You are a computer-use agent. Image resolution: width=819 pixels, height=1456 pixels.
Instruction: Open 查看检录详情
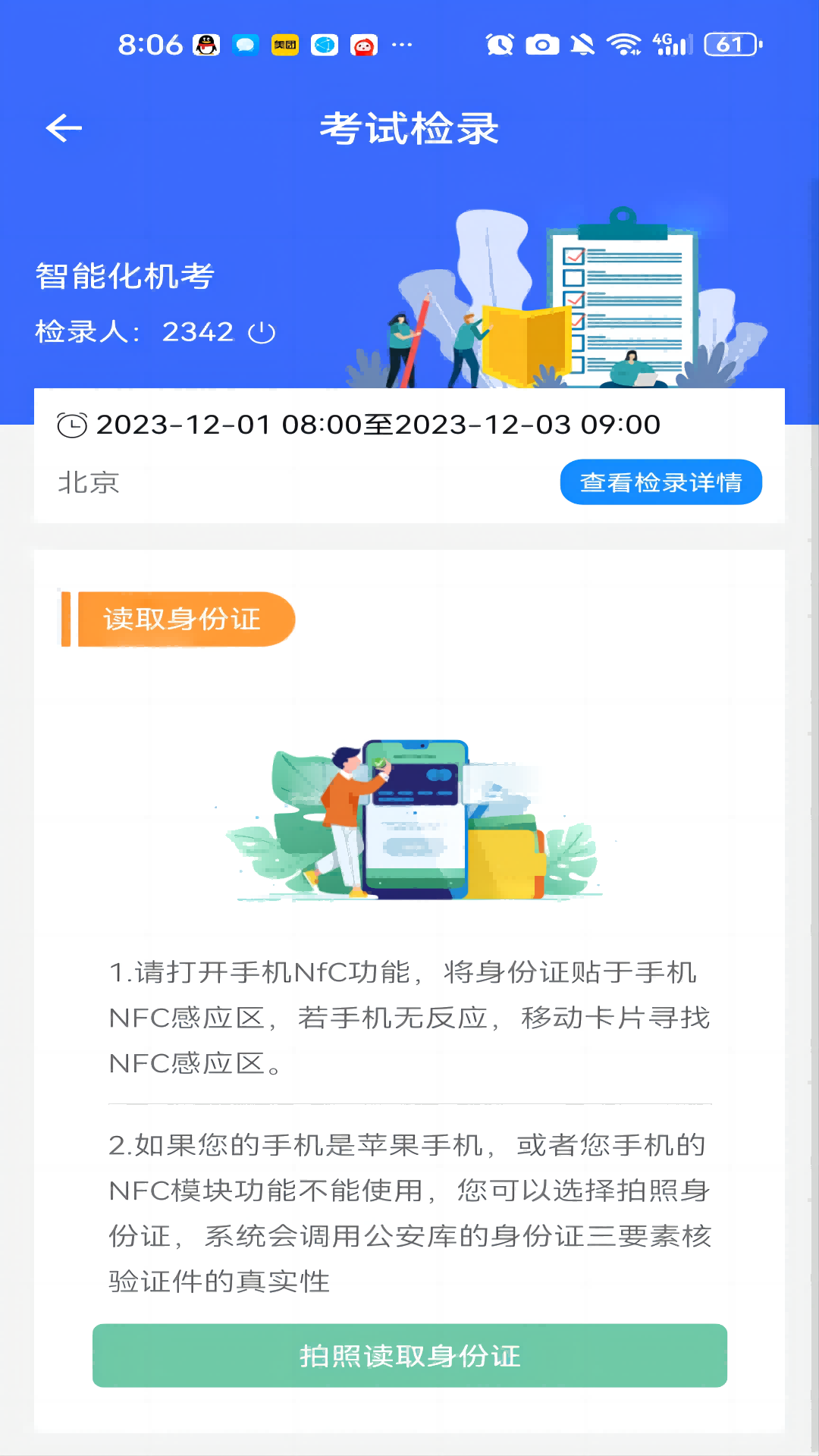click(661, 482)
